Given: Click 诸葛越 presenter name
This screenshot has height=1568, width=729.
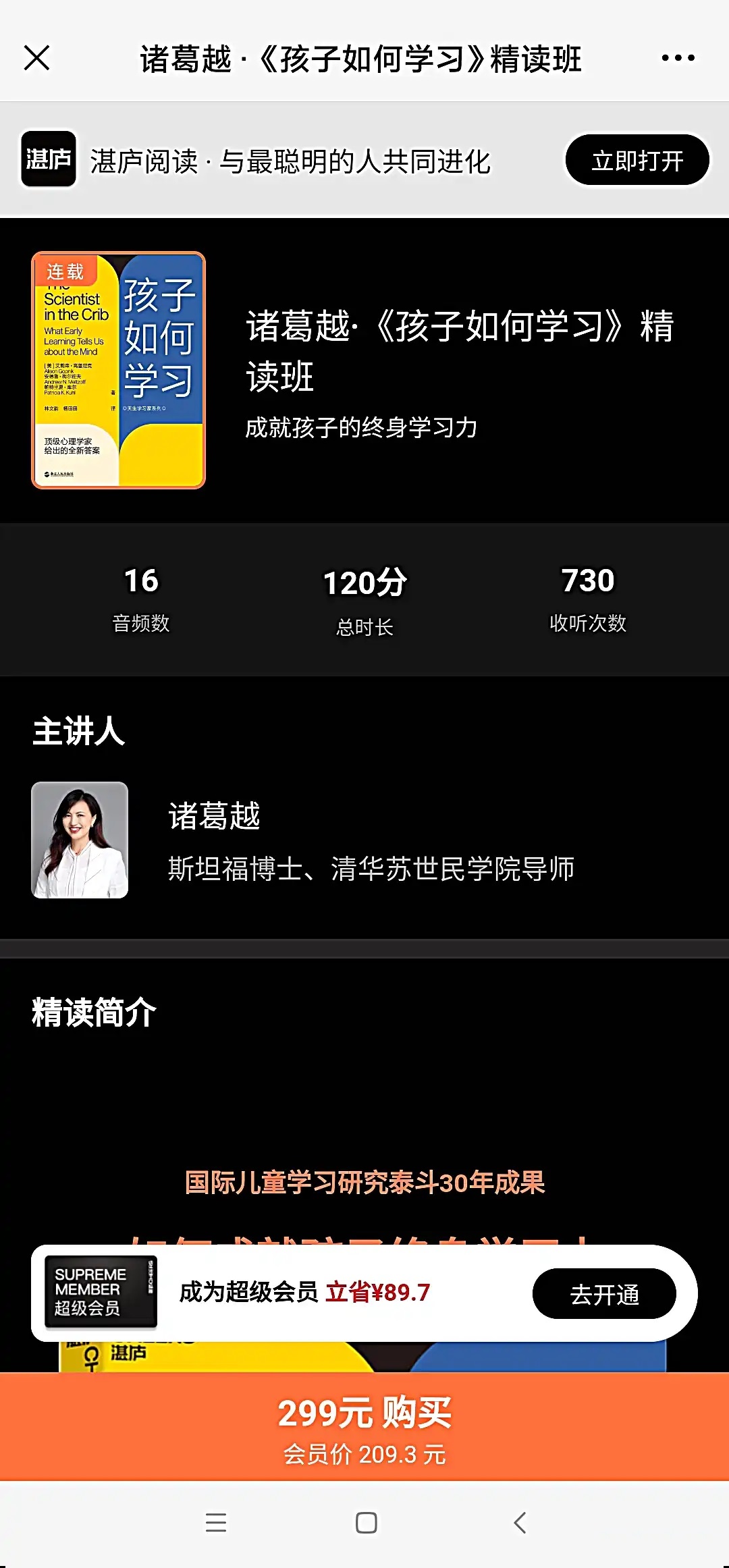Looking at the screenshot, I should [x=215, y=817].
